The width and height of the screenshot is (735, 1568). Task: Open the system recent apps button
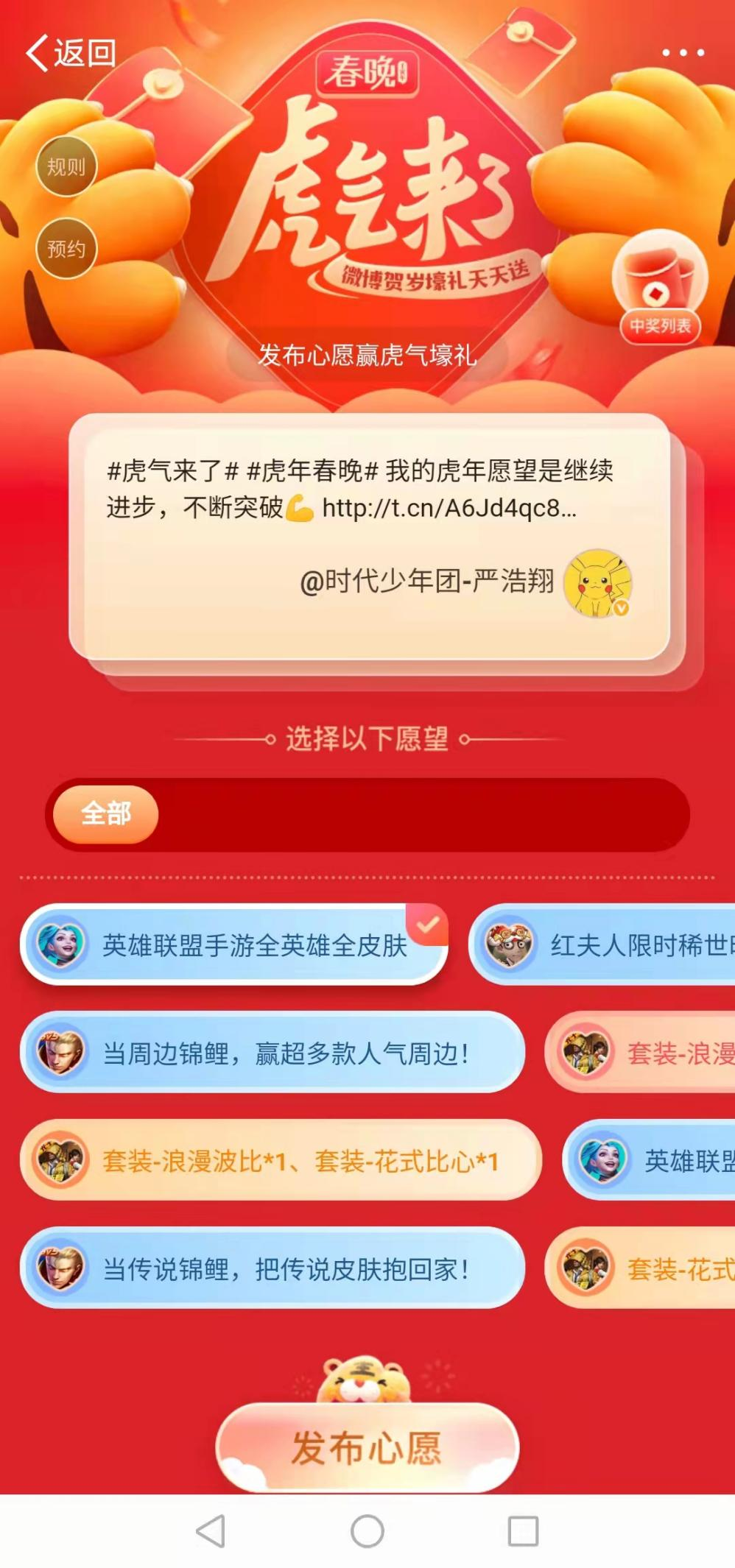click(523, 1531)
